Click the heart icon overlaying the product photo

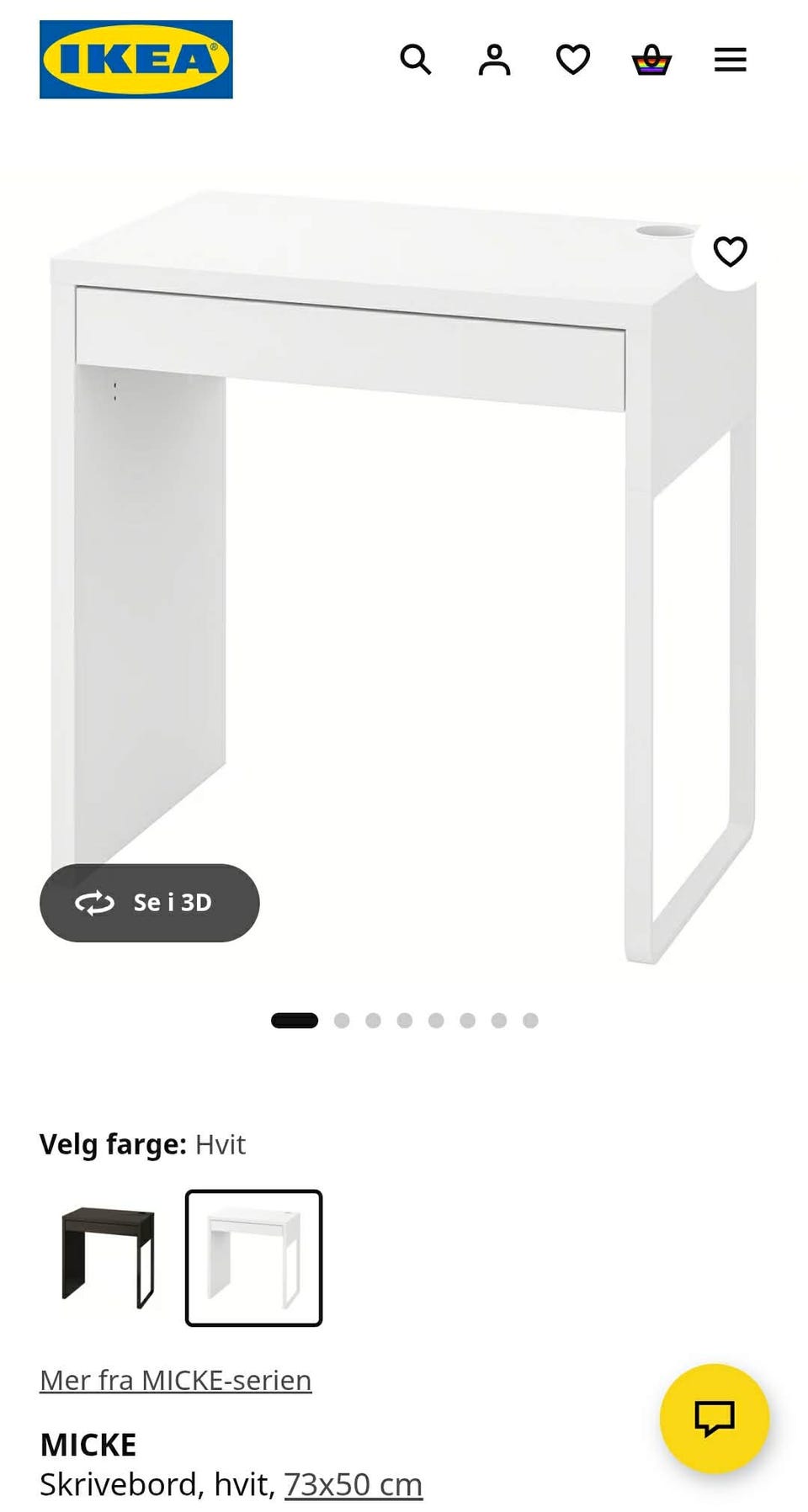tap(729, 250)
